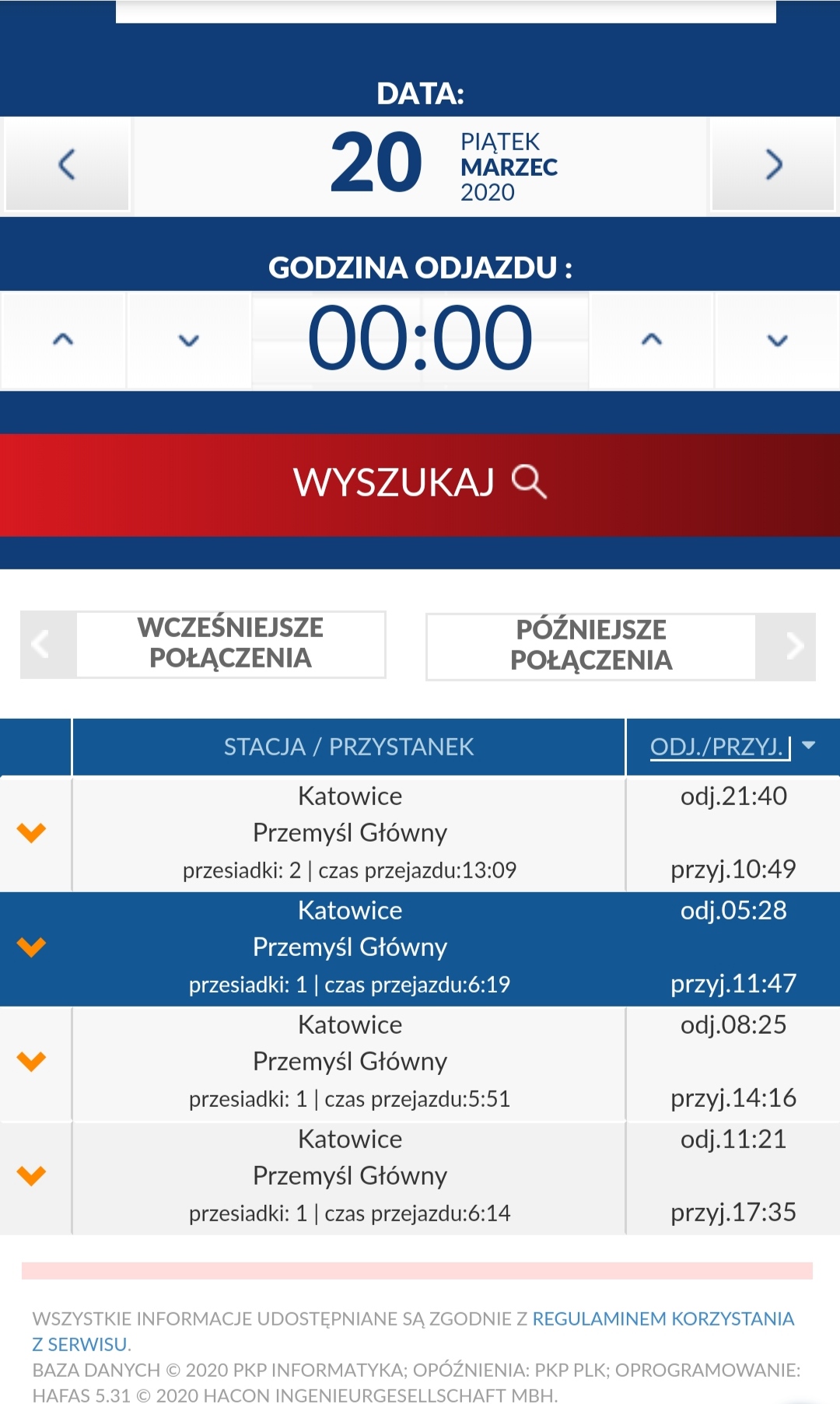Show Wcześniejsze połączenia
The image size is (840, 1404).
pos(204,645)
